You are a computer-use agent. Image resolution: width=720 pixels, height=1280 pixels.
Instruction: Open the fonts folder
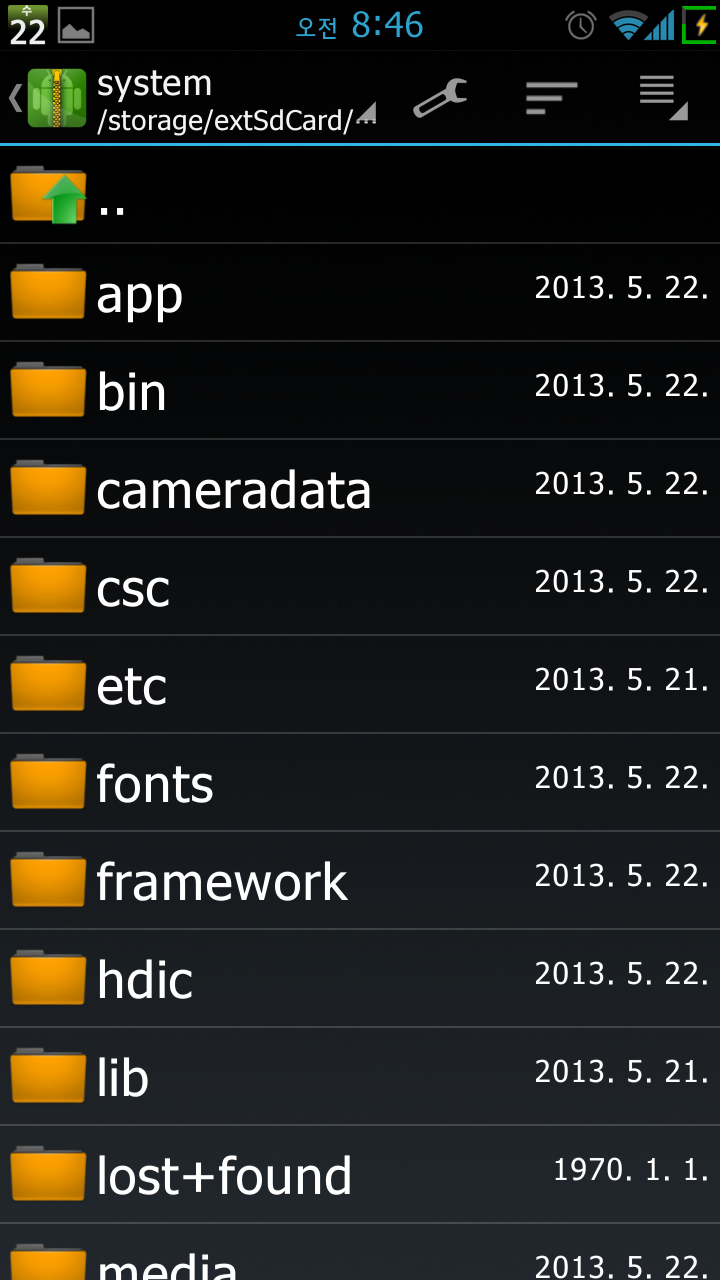click(x=360, y=783)
